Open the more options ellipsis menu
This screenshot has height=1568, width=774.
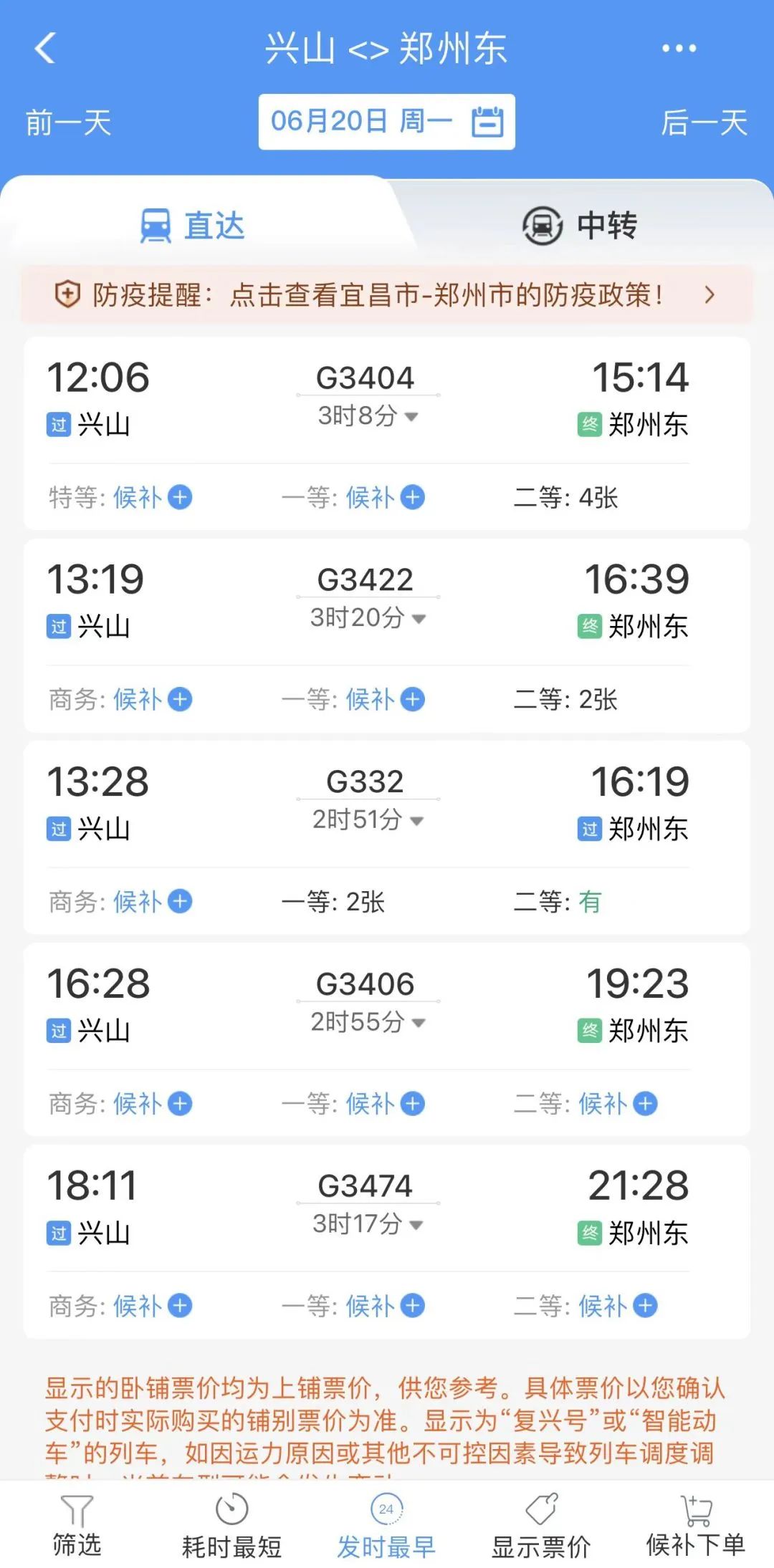(x=677, y=48)
